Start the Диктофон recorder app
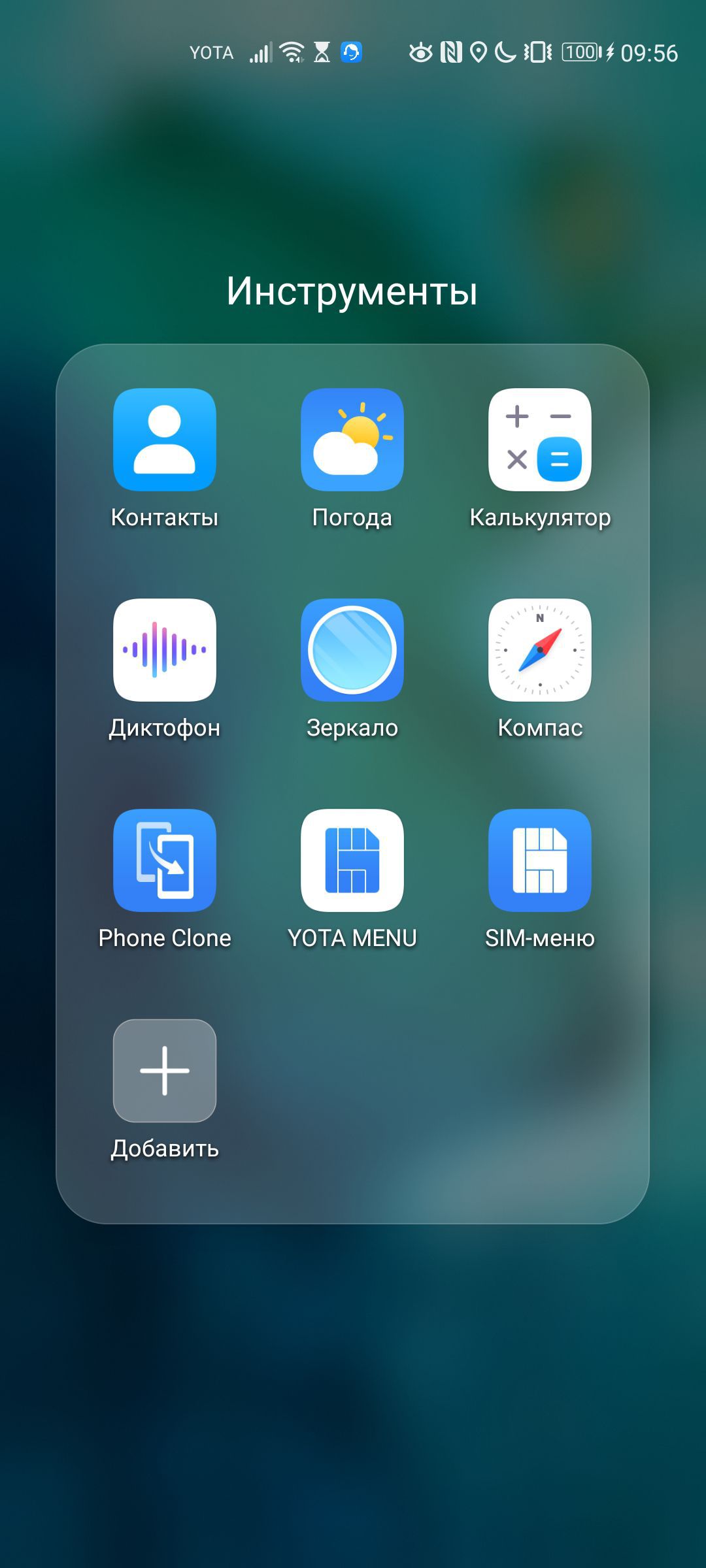706x1568 pixels. pos(165,650)
